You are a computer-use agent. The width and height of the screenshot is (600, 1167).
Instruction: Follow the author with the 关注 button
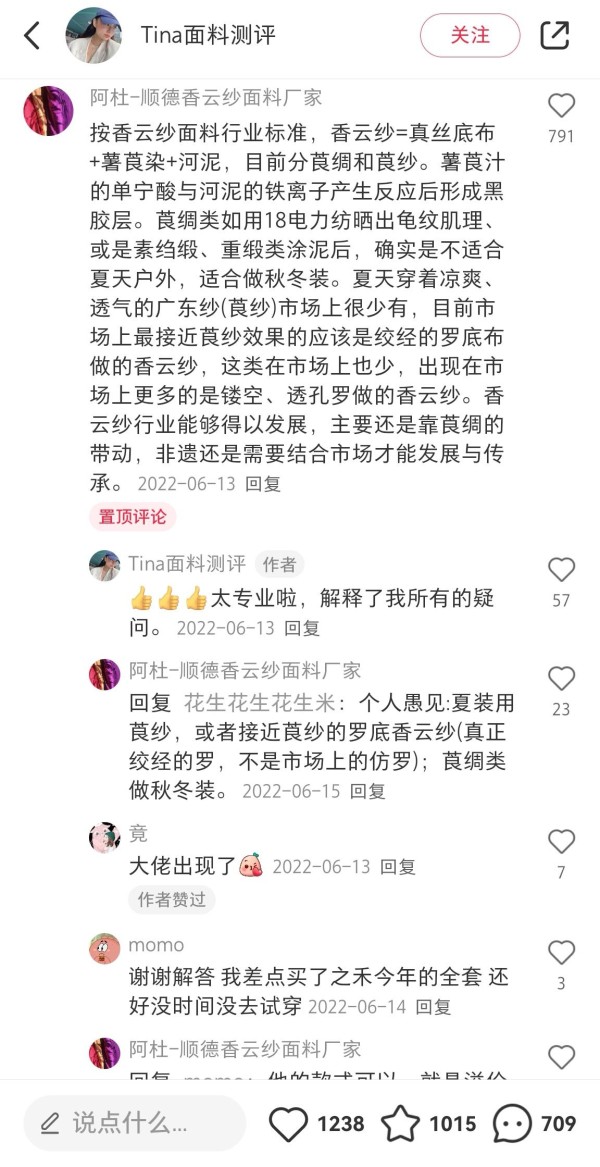point(470,35)
